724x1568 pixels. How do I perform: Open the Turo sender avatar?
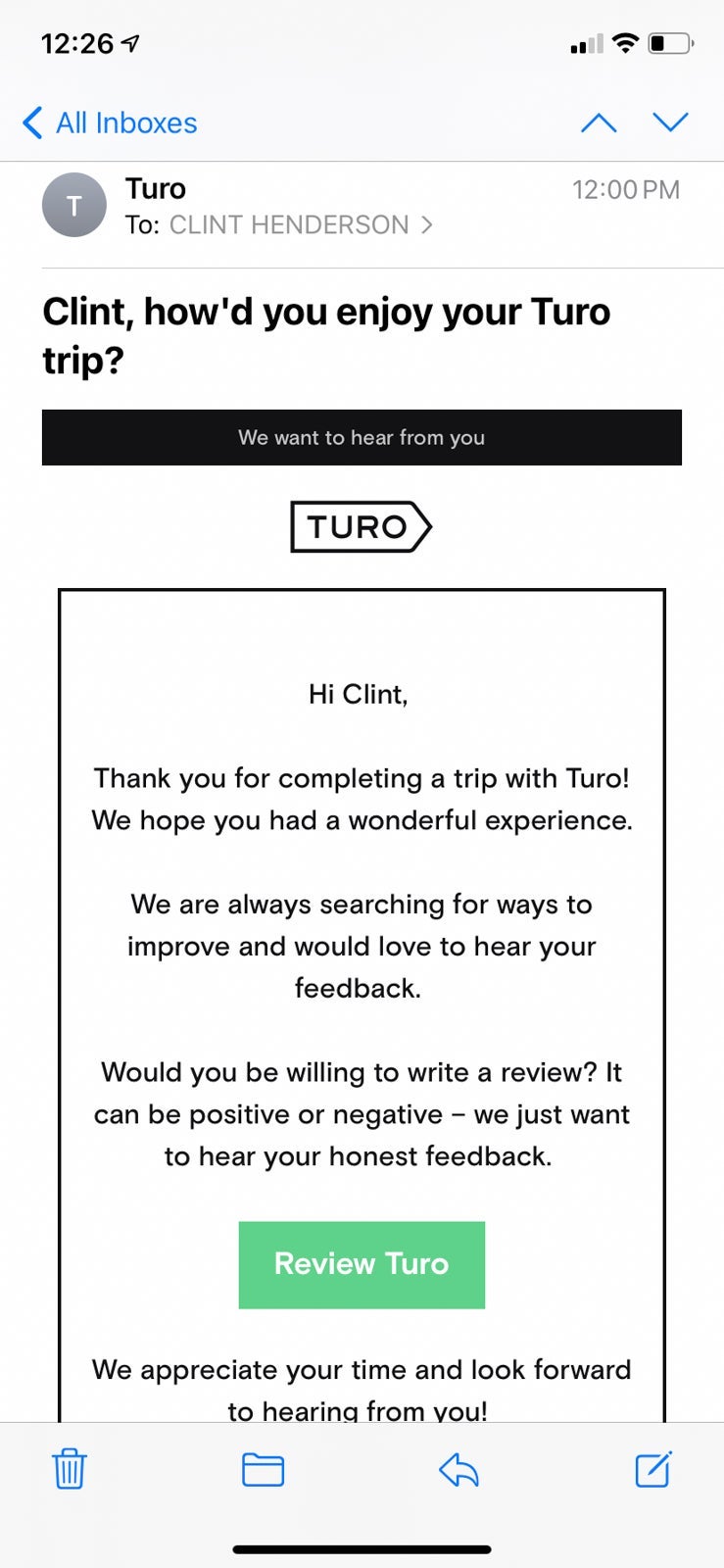click(73, 205)
